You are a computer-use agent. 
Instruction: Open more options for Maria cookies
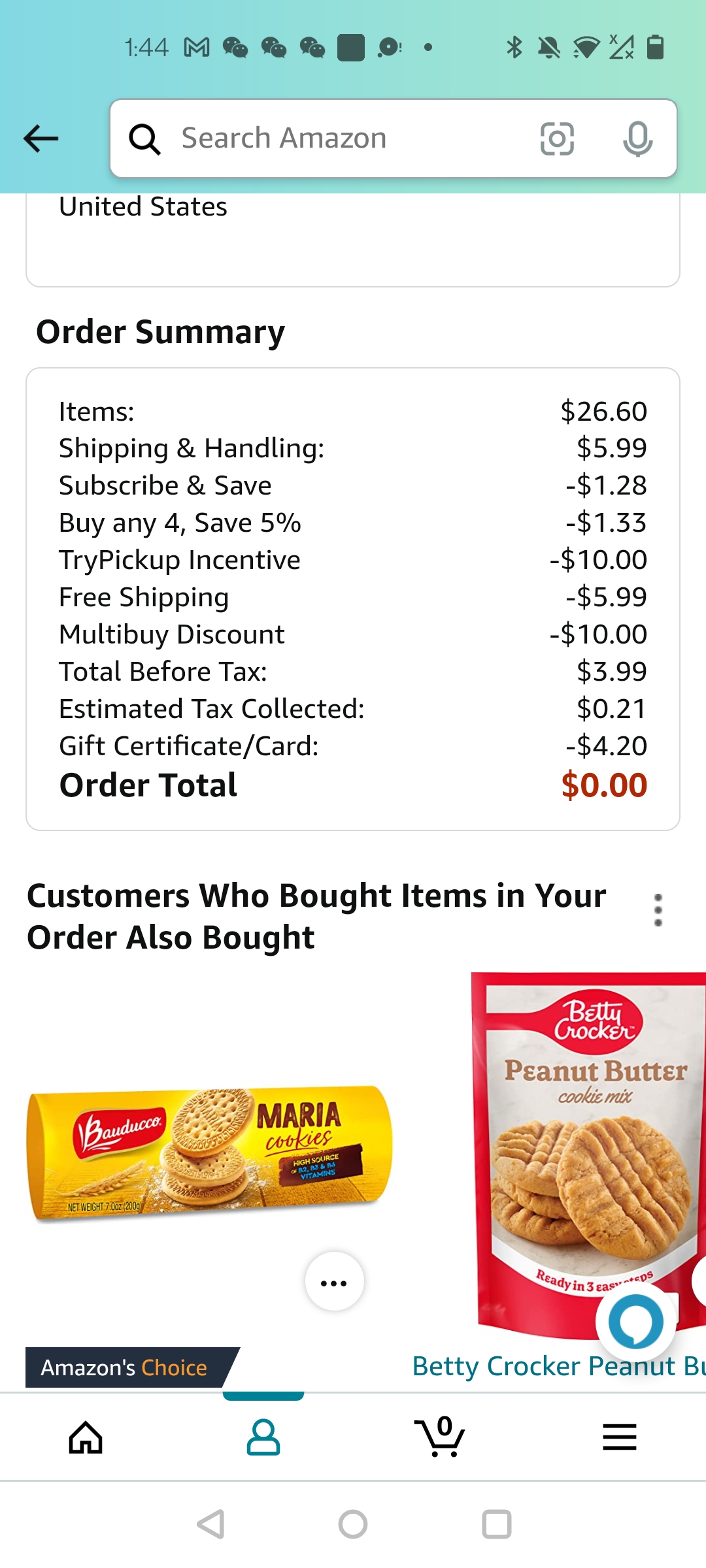[334, 1282]
